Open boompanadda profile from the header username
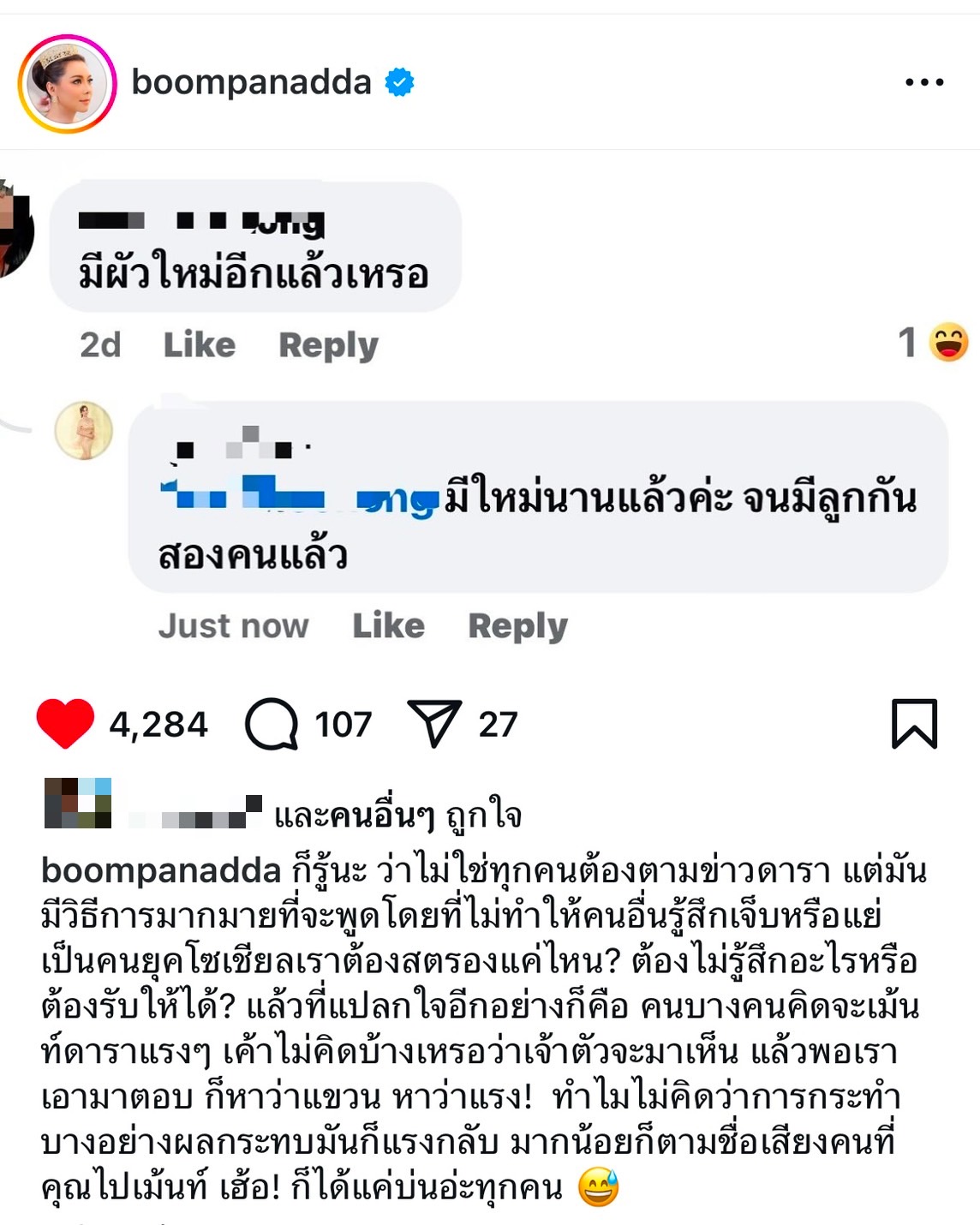The height and width of the screenshot is (1225, 980). [251, 82]
